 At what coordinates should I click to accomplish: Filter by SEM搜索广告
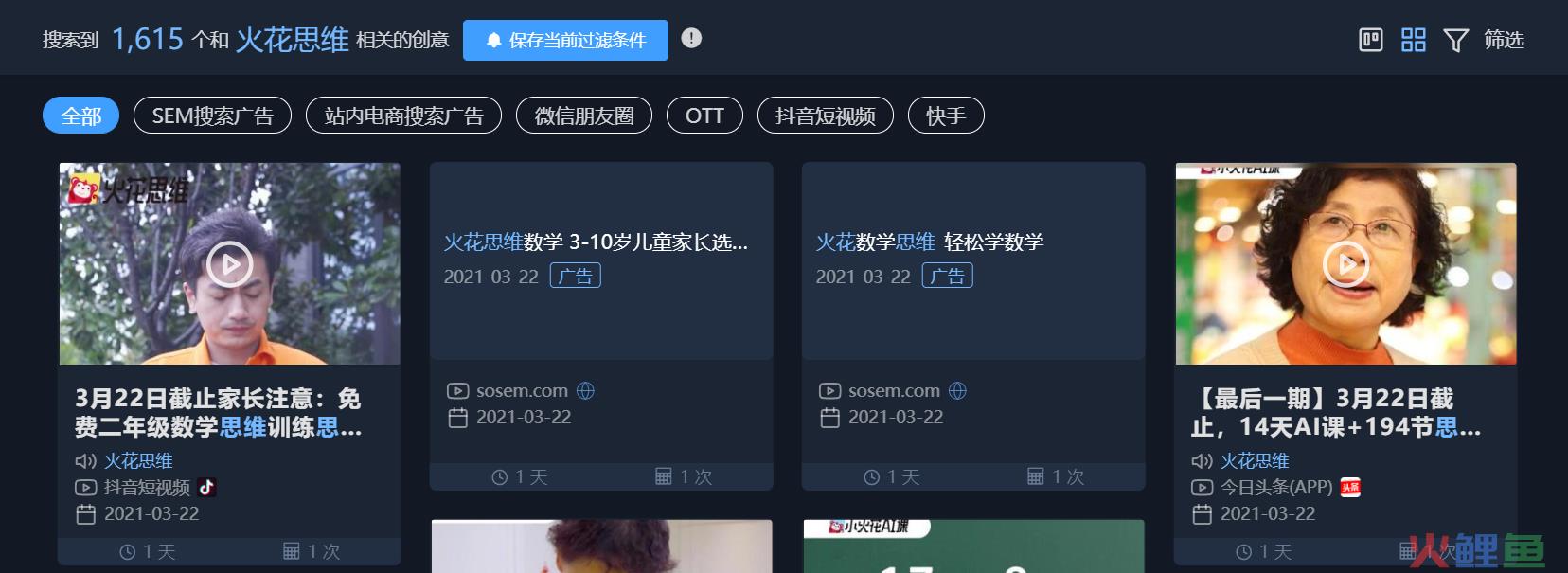[212, 116]
